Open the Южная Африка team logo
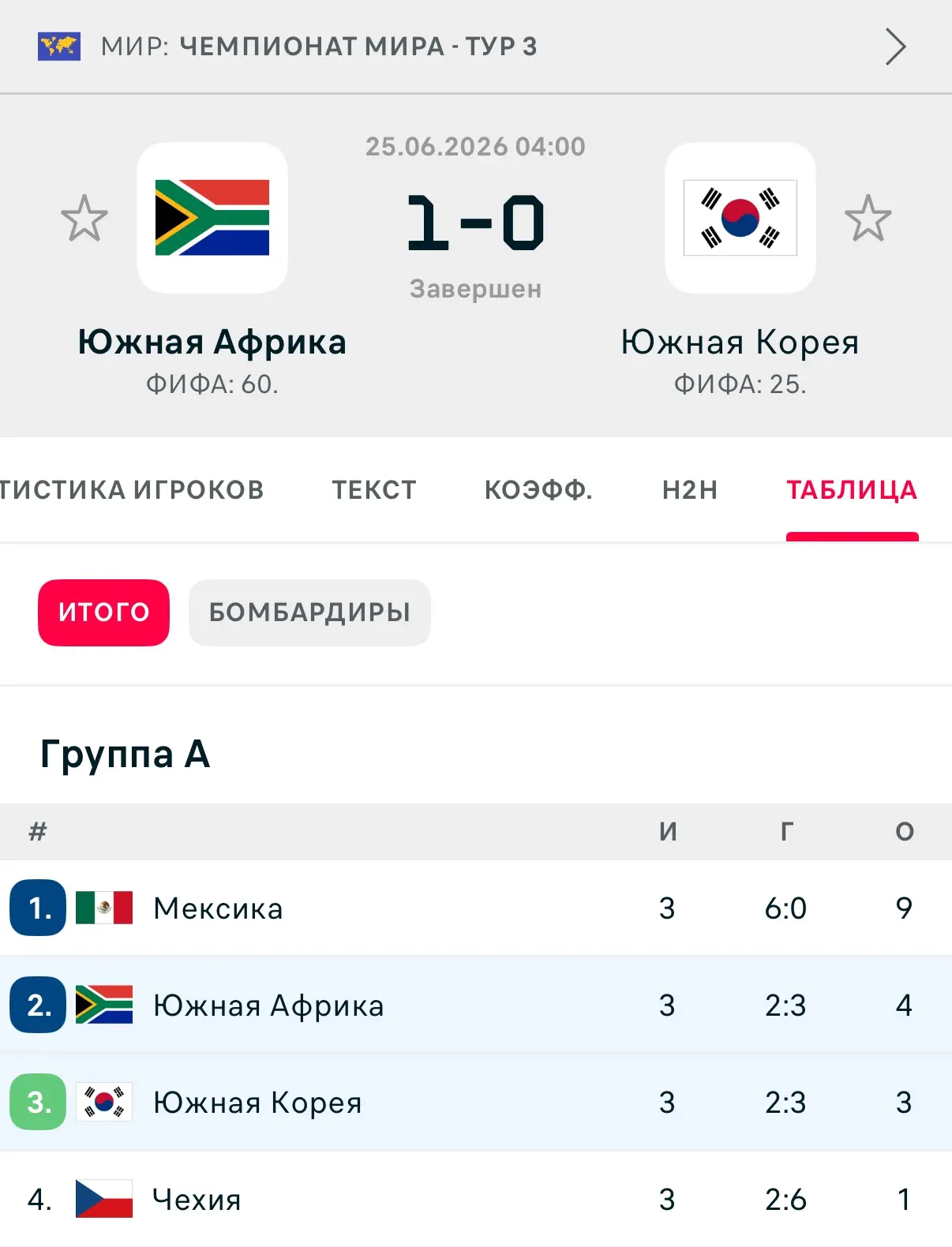The image size is (952, 1247). coord(212,218)
